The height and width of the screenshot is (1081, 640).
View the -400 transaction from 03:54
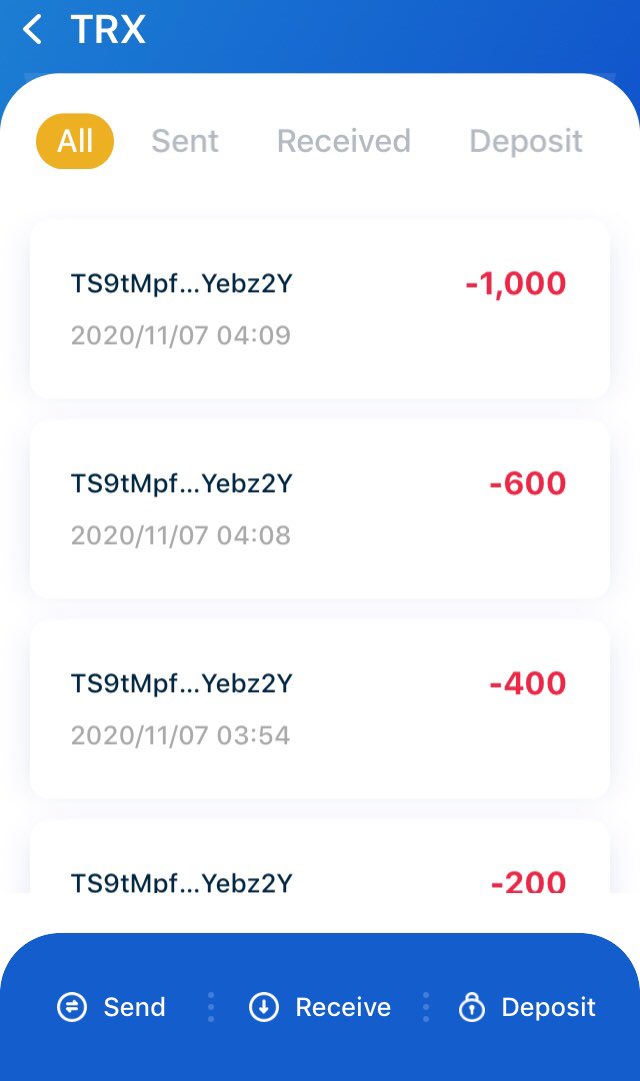coord(320,709)
